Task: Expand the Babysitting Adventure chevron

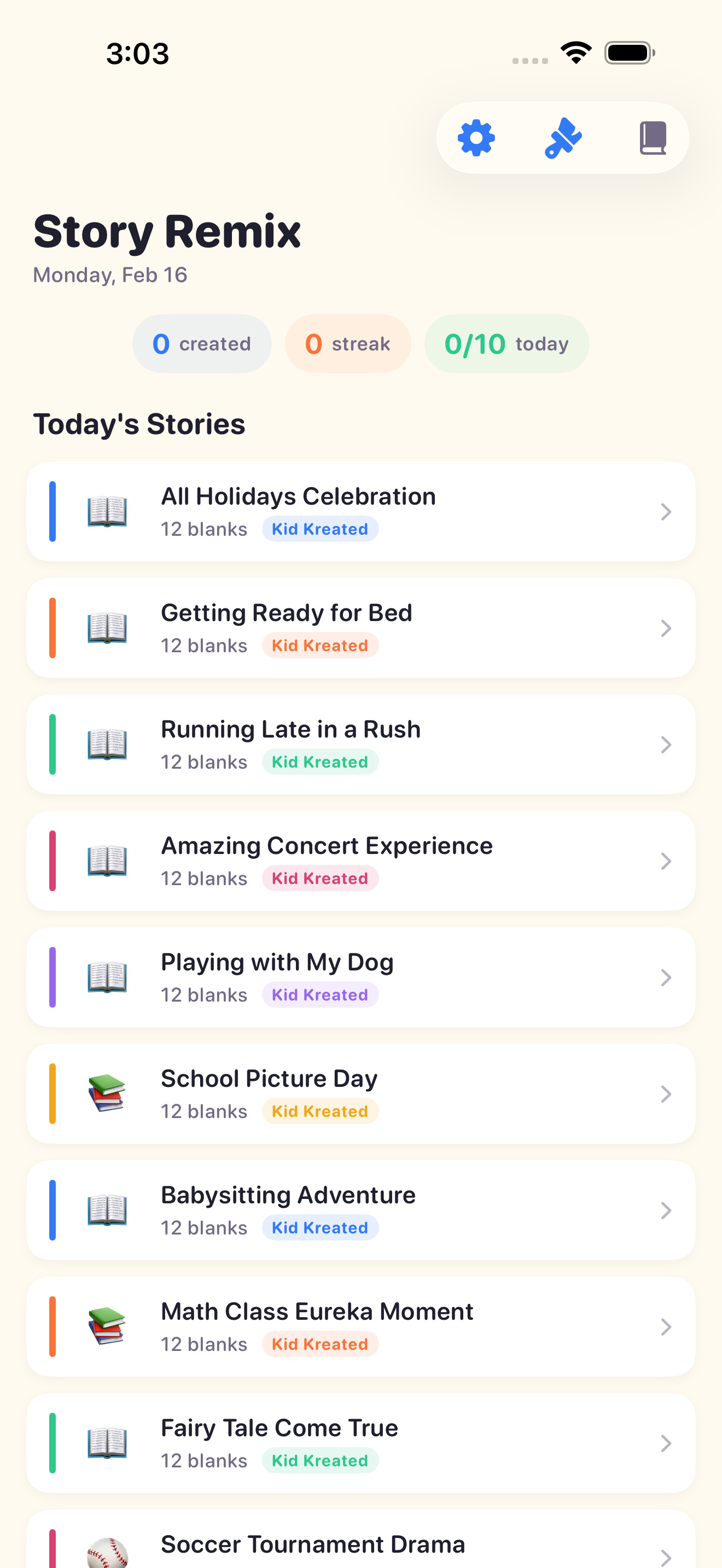Action: point(666,1210)
